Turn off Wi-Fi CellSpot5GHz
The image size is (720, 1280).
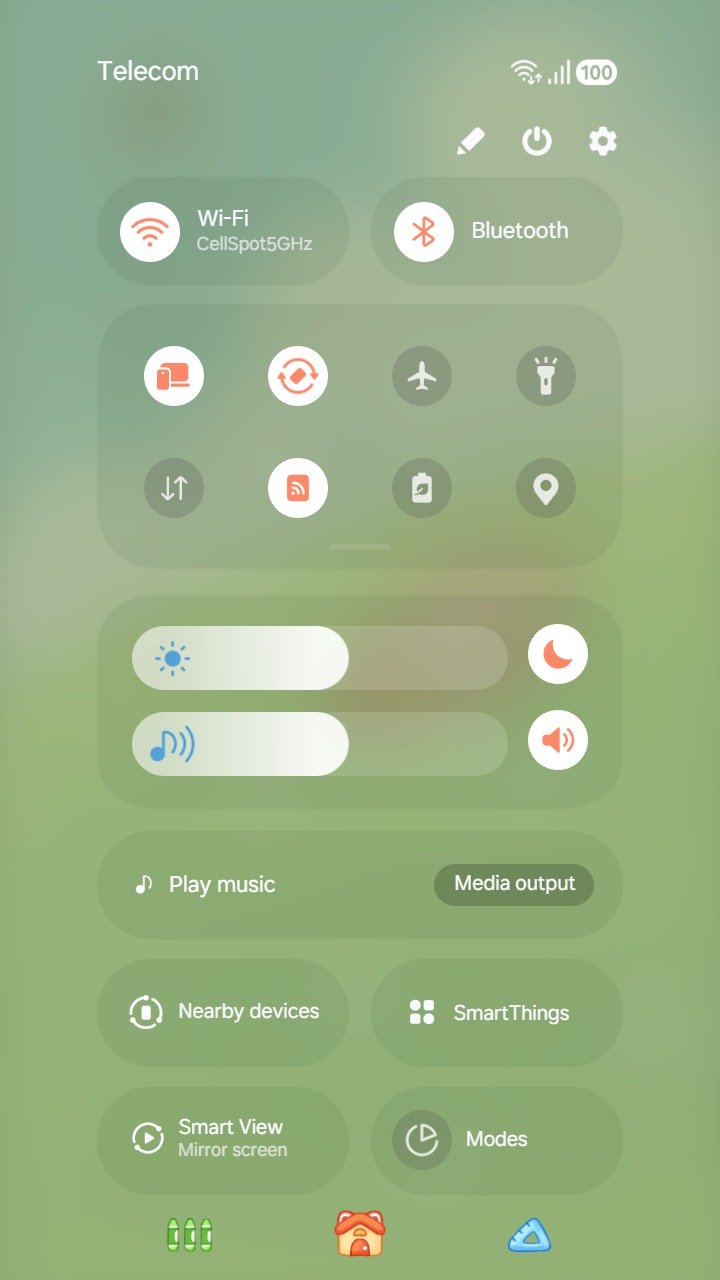tap(150, 231)
